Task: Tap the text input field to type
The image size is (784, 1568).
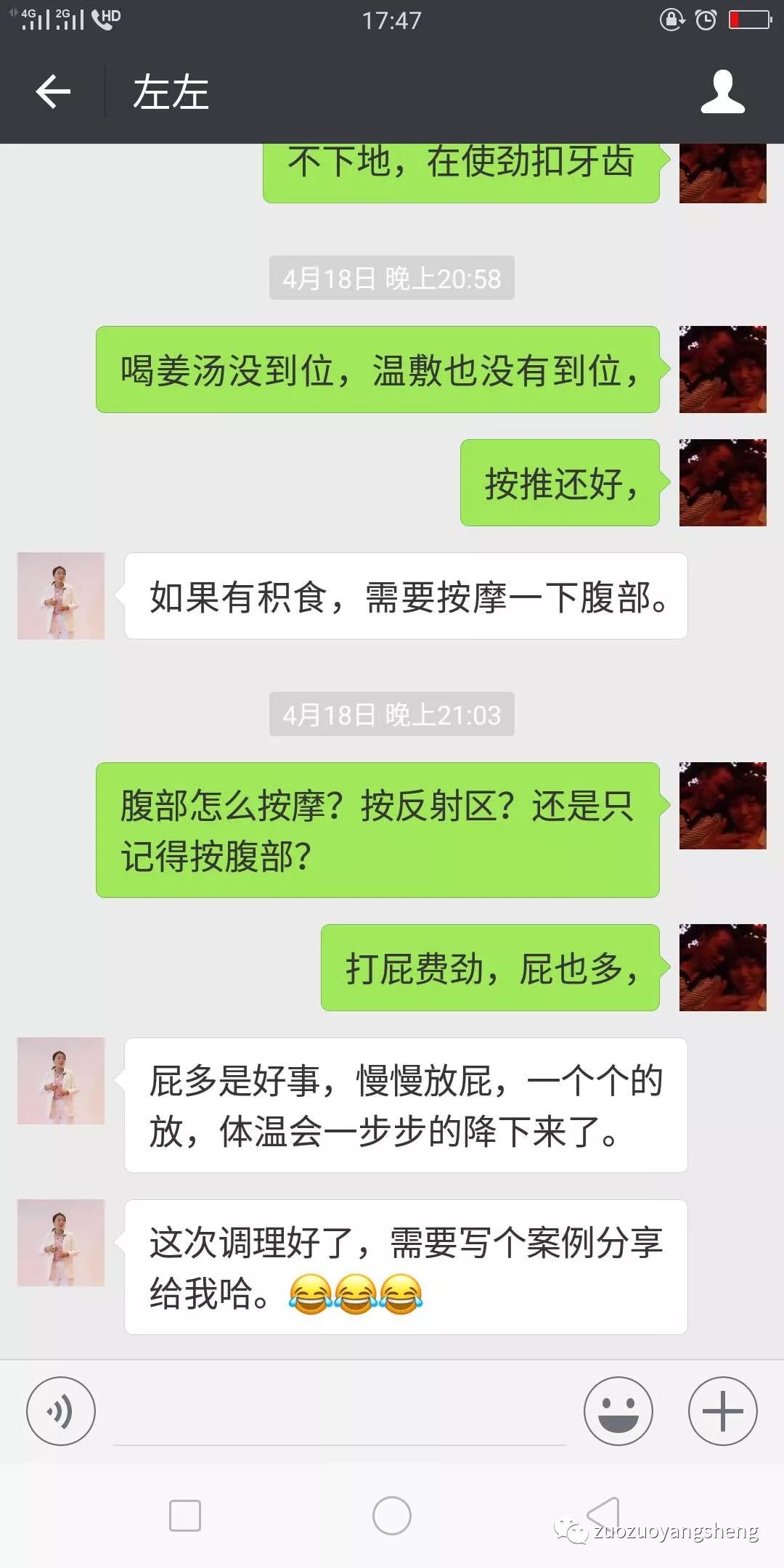Action: (x=341, y=1410)
